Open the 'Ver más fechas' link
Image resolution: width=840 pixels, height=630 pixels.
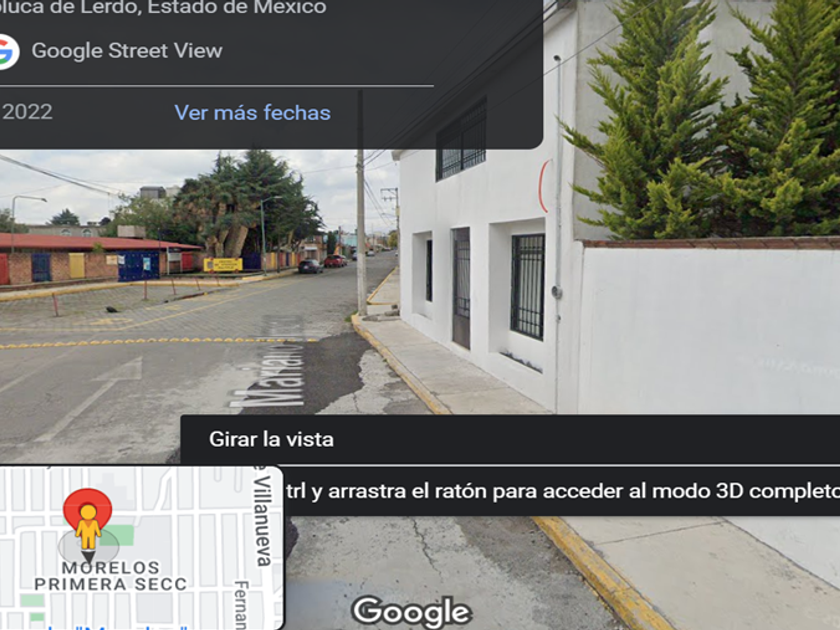tap(252, 113)
